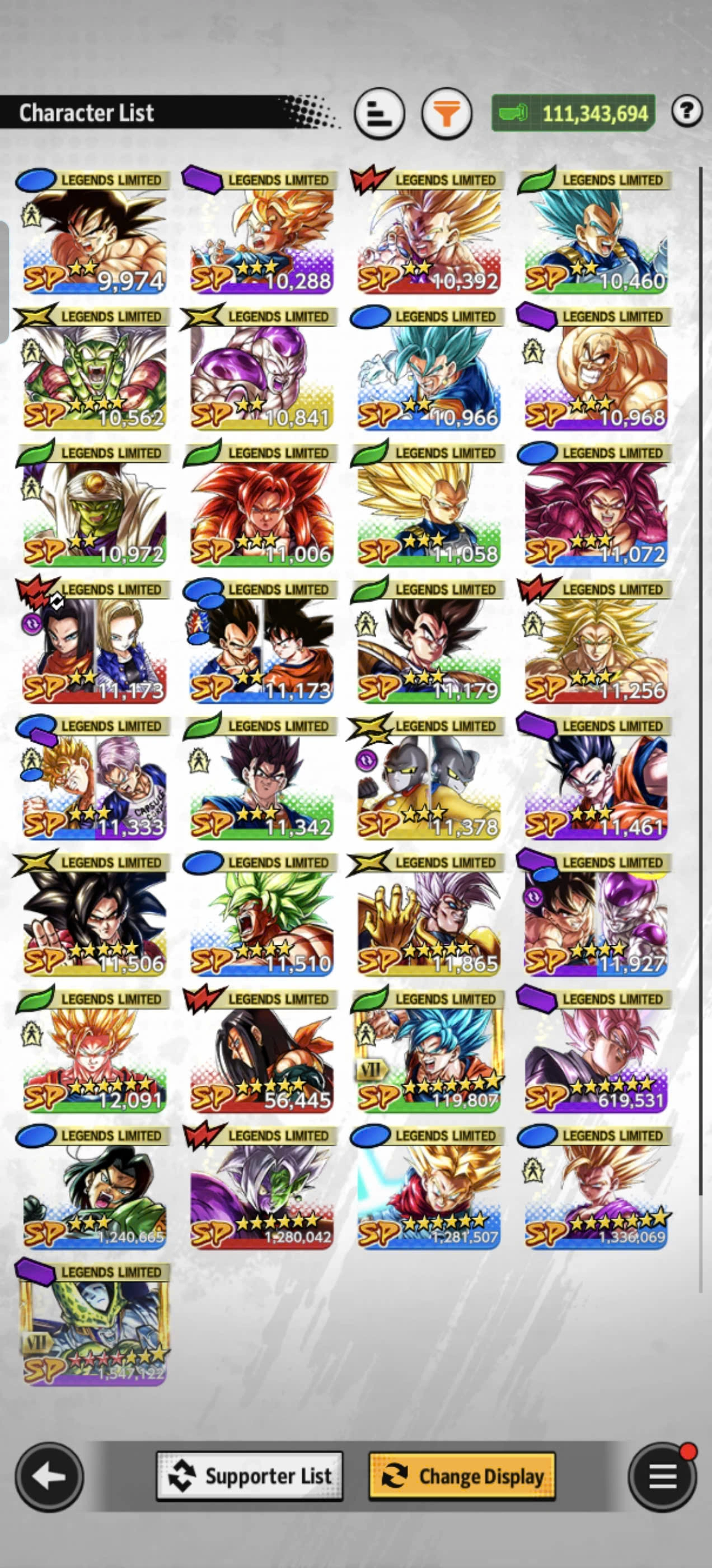View the character rated 11,865
Viewport: 712px width, 1568px height.
coord(428,922)
